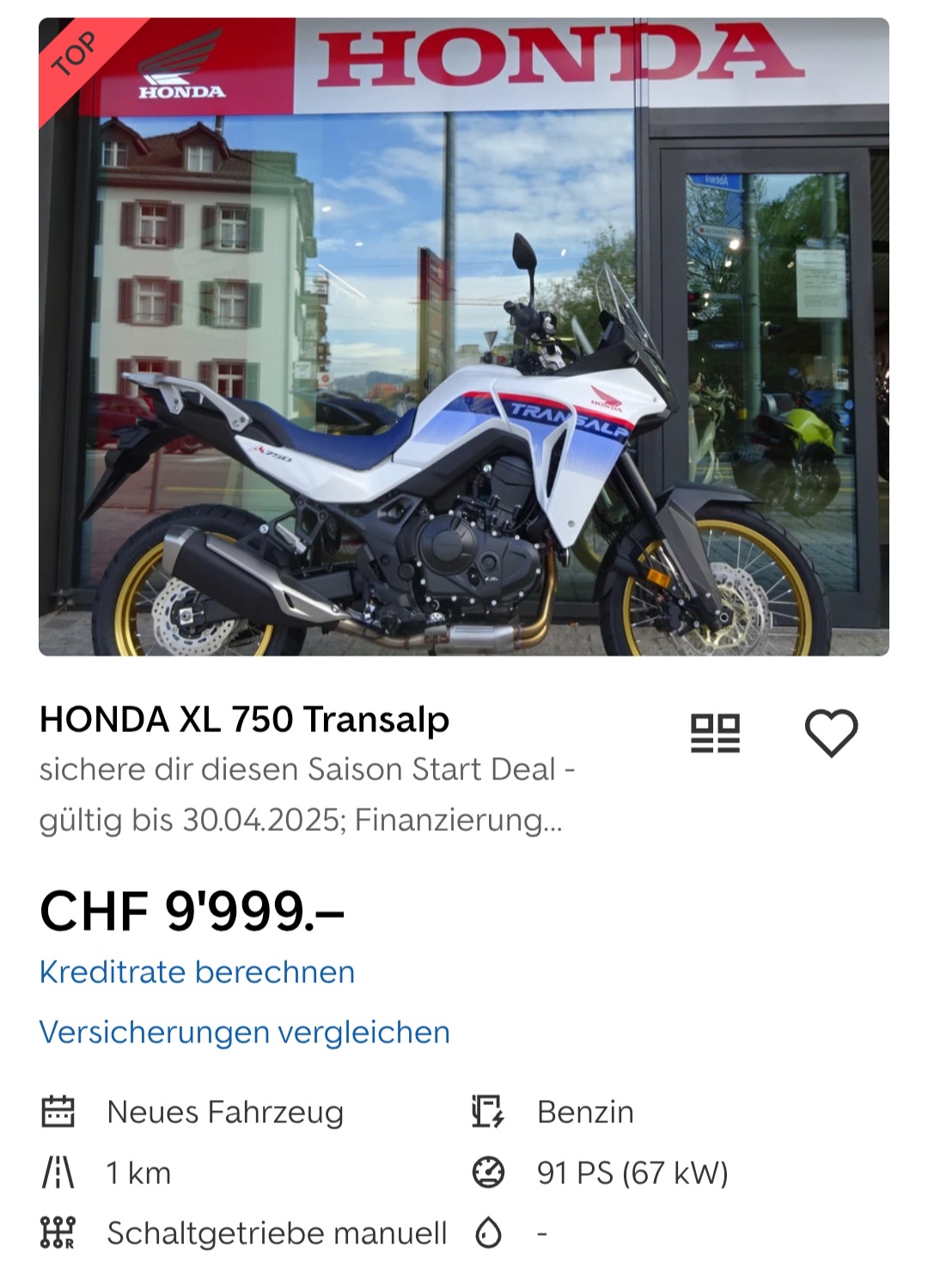
Task: Open Kreditrate berechnen link
Action: pyautogui.click(x=197, y=972)
